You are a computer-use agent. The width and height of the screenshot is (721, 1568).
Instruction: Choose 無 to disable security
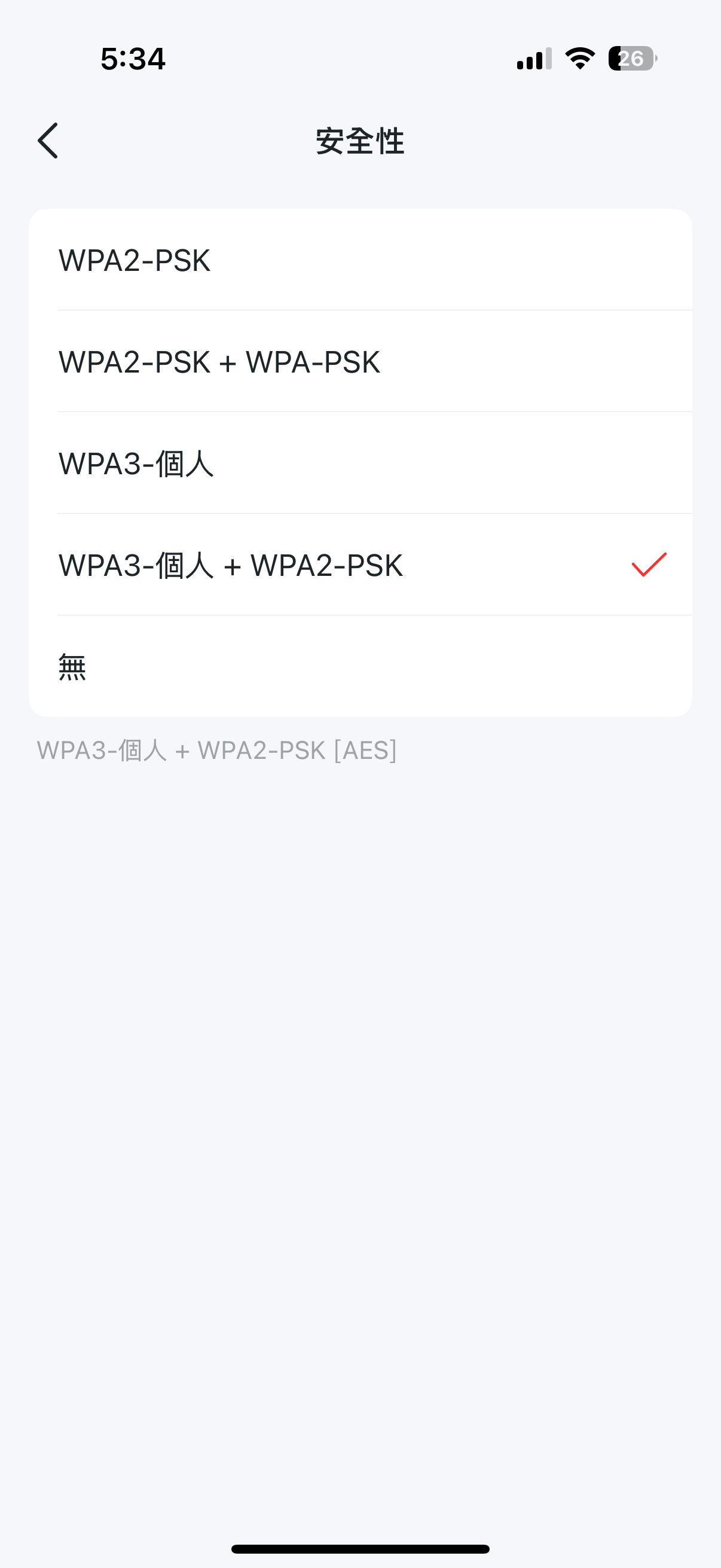click(360, 667)
